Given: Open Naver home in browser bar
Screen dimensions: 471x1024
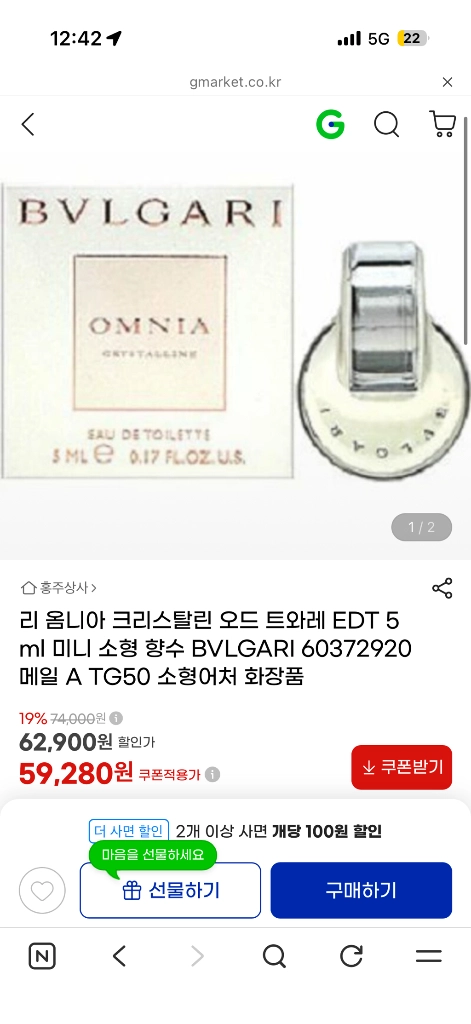Looking at the screenshot, I should [42, 957].
